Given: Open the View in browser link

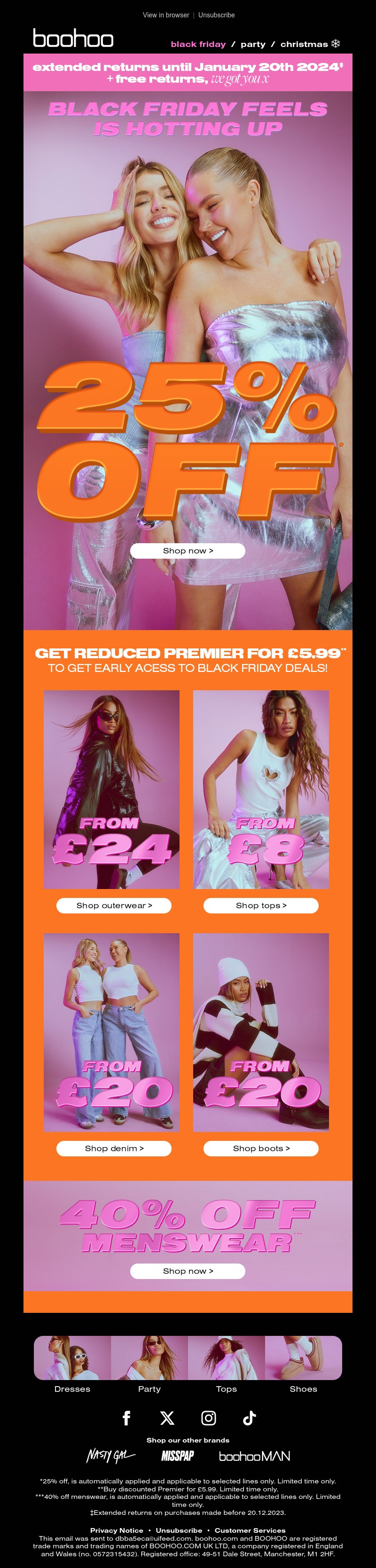Looking at the screenshot, I should (x=165, y=15).
